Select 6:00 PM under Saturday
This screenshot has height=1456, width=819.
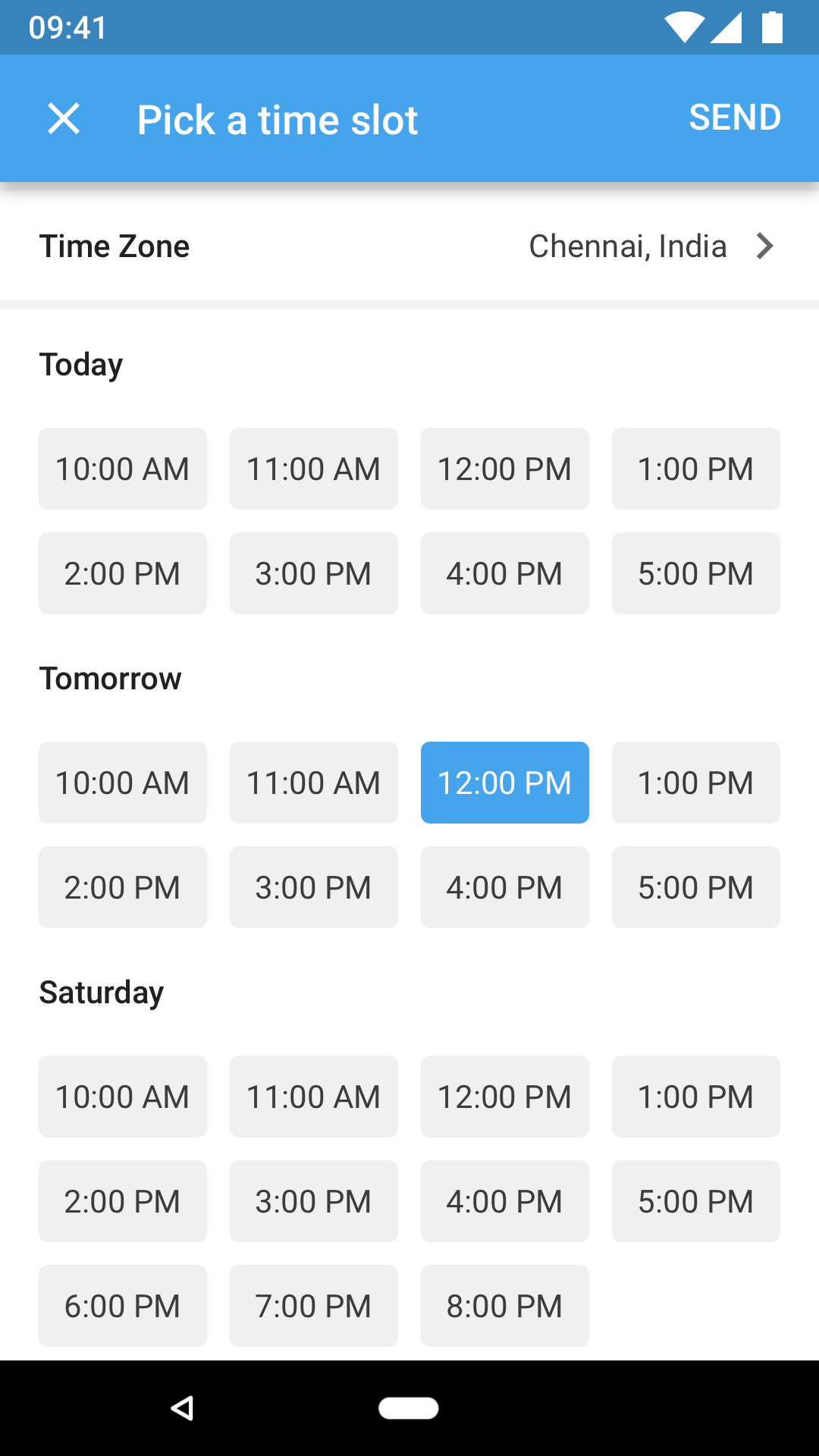click(x=122, y=1306)
